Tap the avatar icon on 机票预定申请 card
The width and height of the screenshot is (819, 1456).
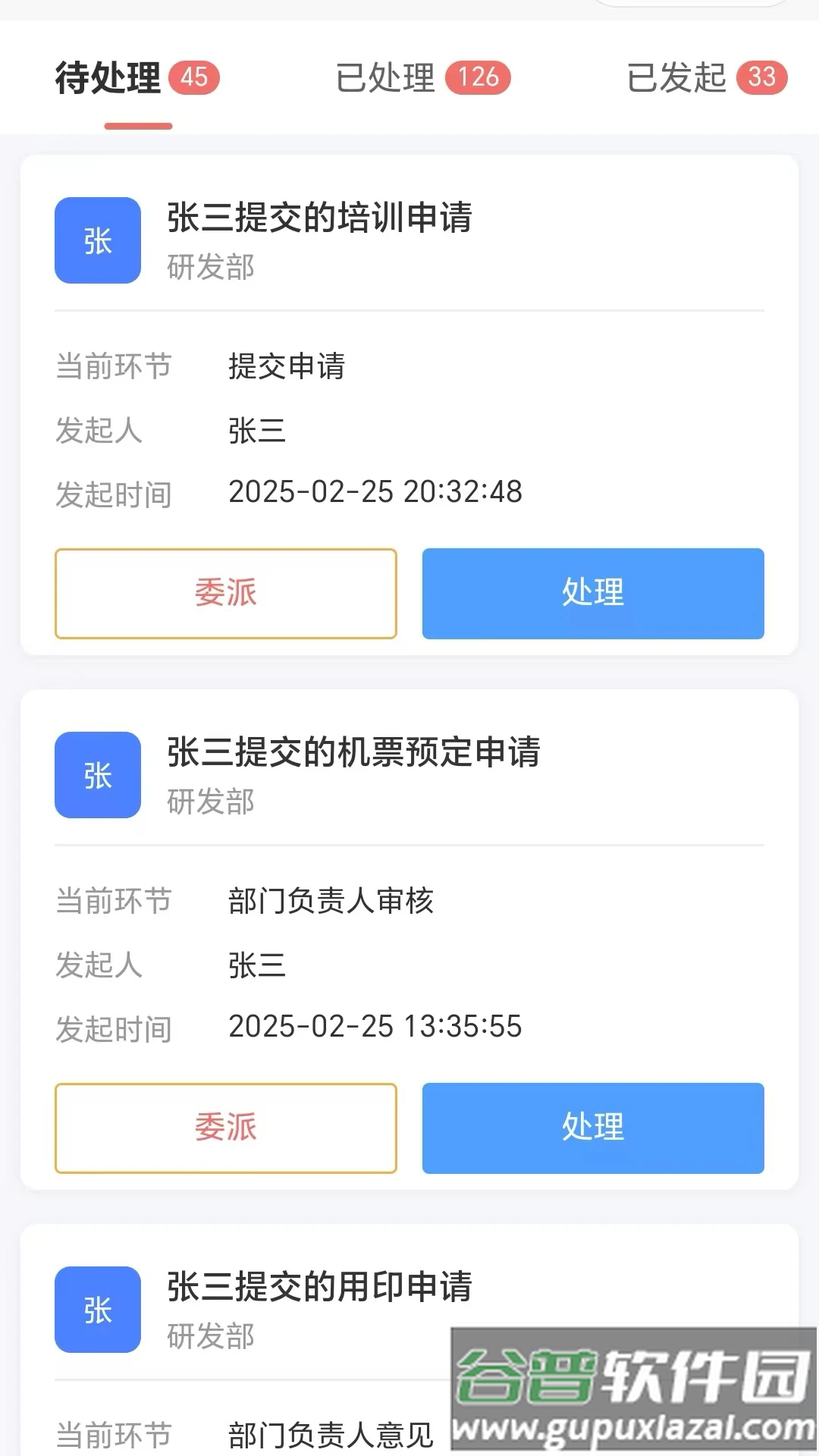tap(96, 775)
